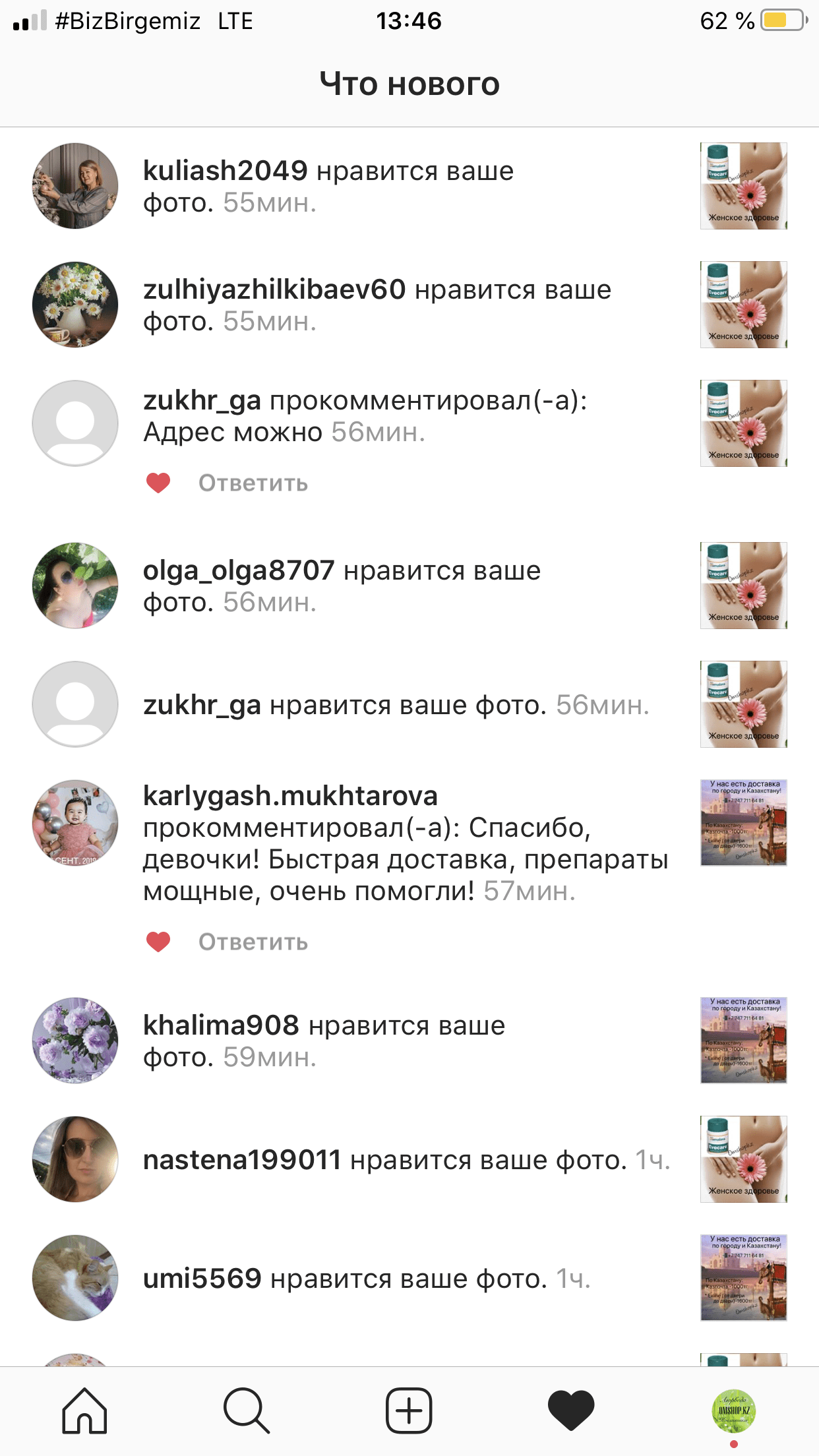The width and height of the screenshot is (819, 1456).
Task: Open kuliash2049's profile picture
Action: coord(75,186)
